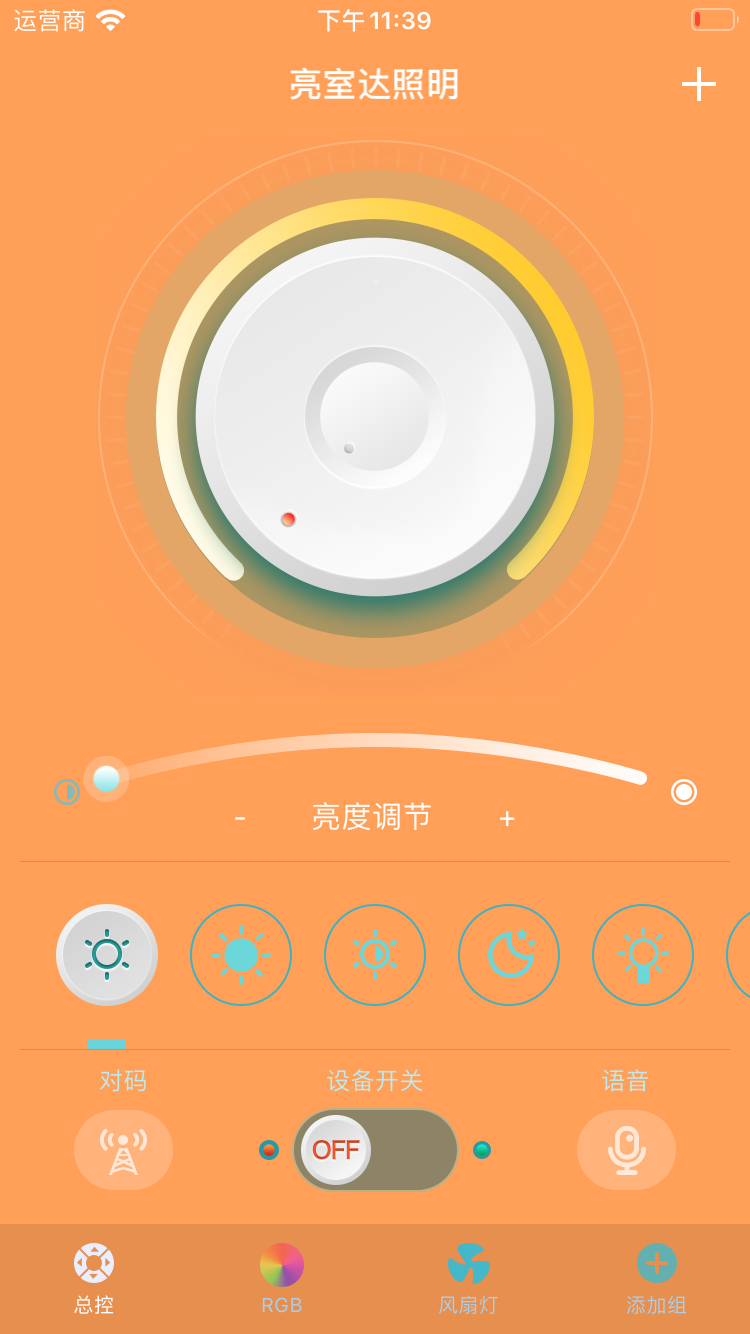Select the crescent moon night mode icon
This screenshot has width=750, height=1334.
(509, 955)
